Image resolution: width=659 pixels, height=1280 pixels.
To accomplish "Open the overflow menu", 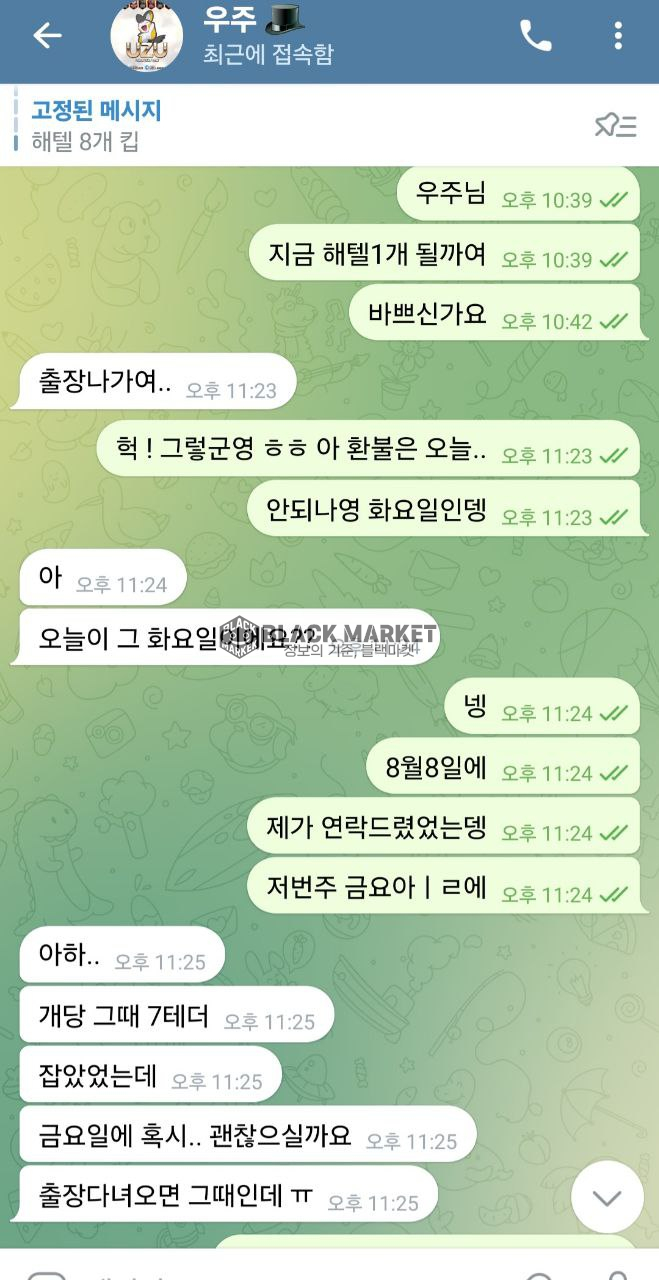I will pos(618,36).
